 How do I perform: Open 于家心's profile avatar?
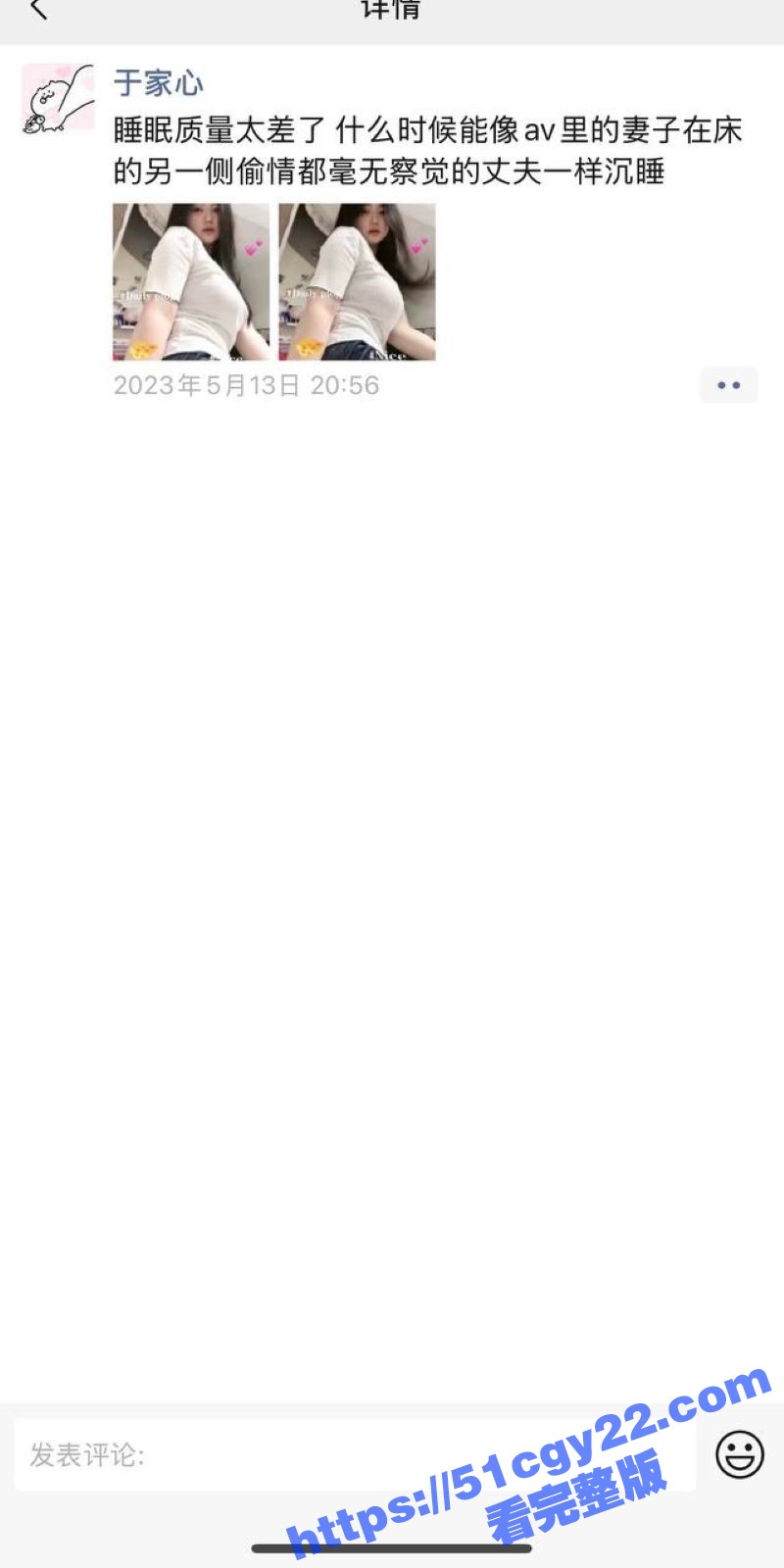pos(58,99)
